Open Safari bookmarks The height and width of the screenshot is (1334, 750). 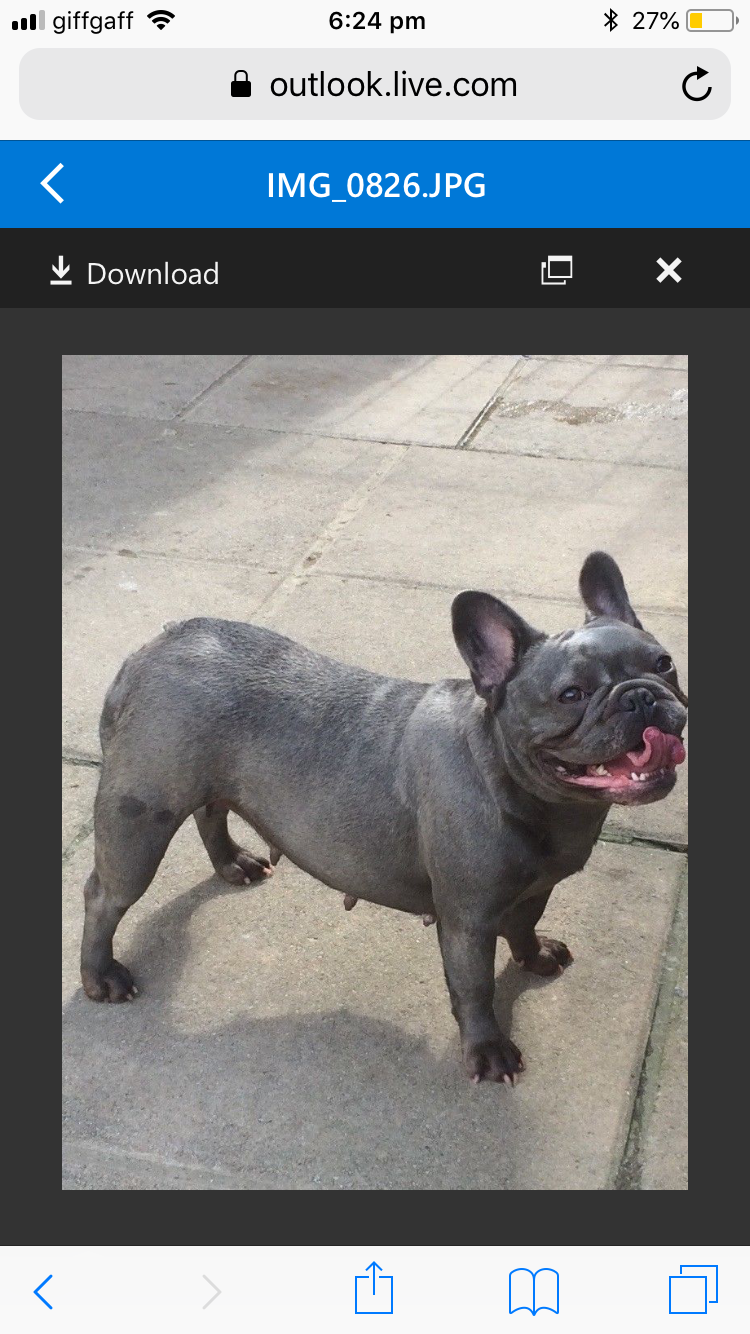[533, 1291]
